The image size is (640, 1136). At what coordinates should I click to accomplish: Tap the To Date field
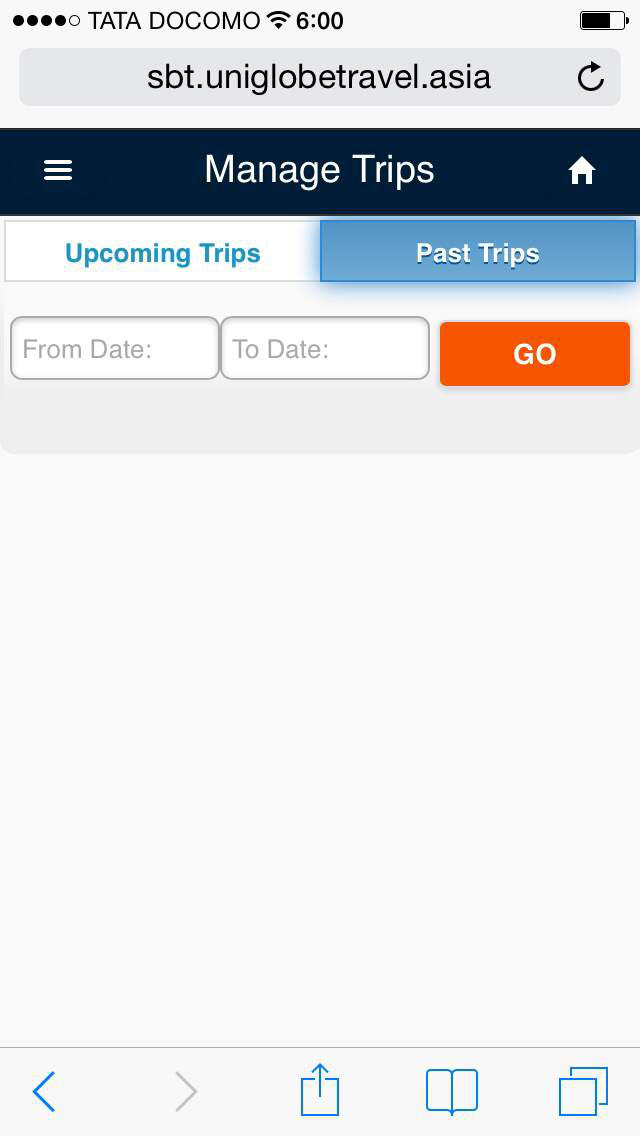325,348
